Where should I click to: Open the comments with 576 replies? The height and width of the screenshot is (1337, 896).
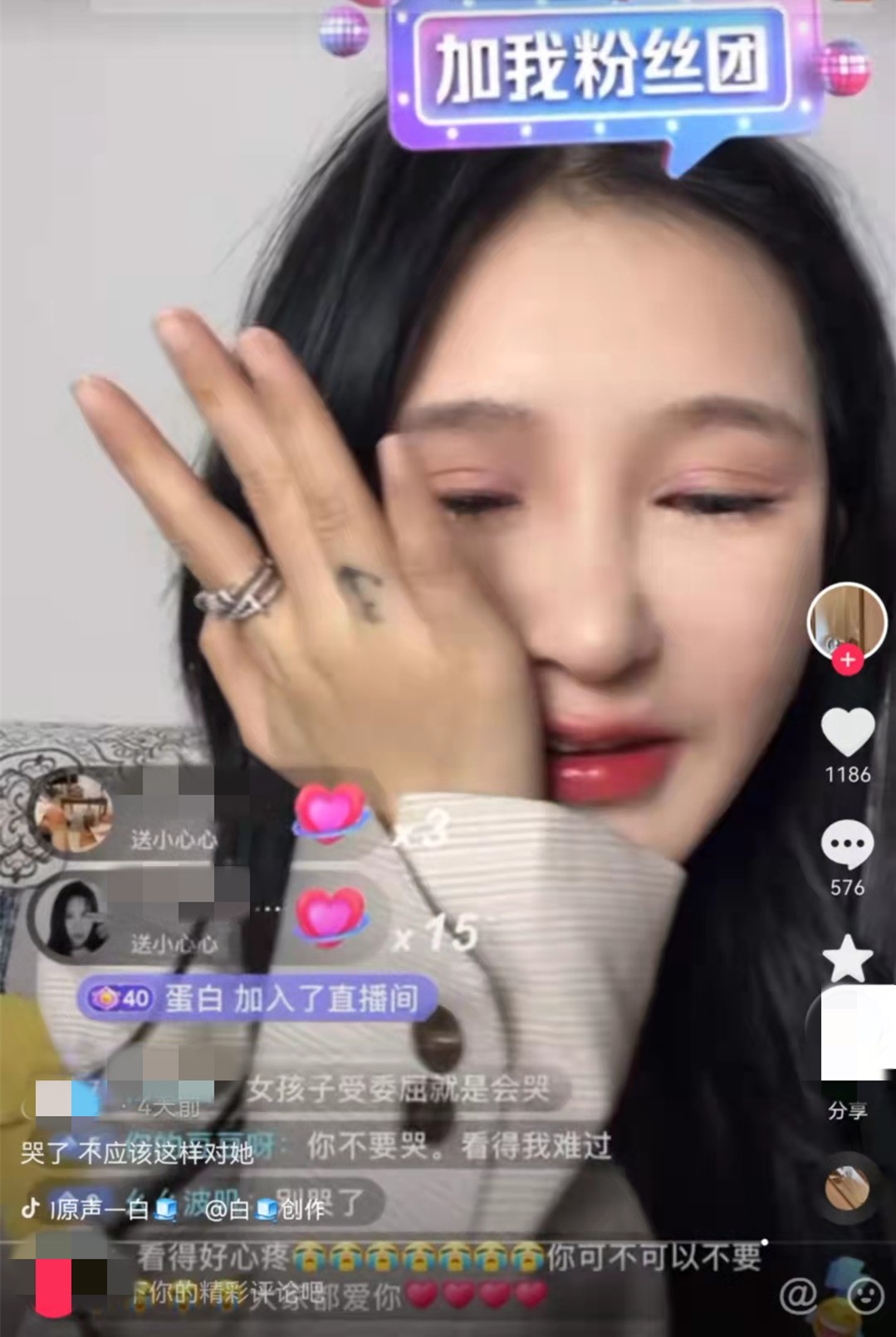click(847, 845)
